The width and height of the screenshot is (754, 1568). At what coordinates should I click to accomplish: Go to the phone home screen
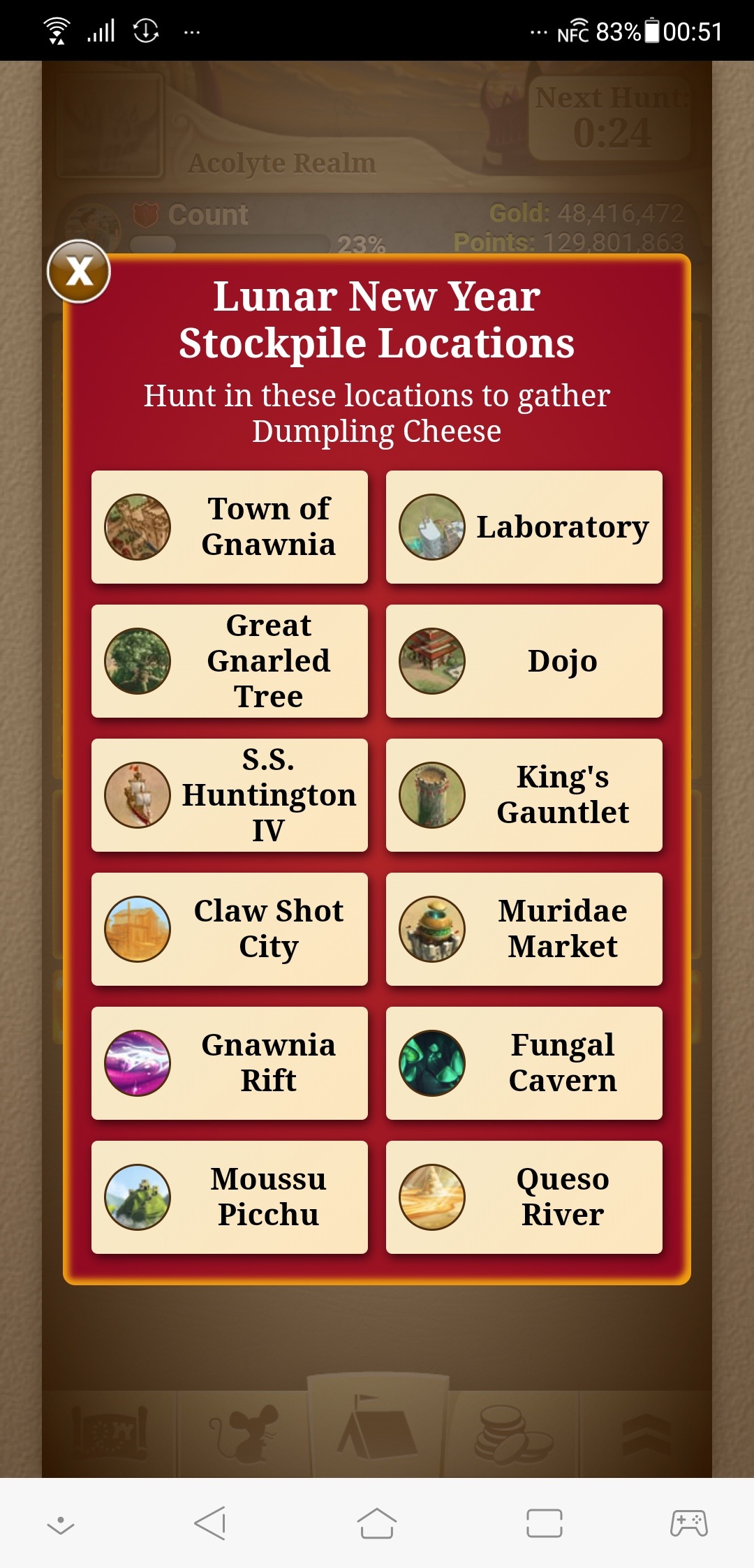[377, 1523]
